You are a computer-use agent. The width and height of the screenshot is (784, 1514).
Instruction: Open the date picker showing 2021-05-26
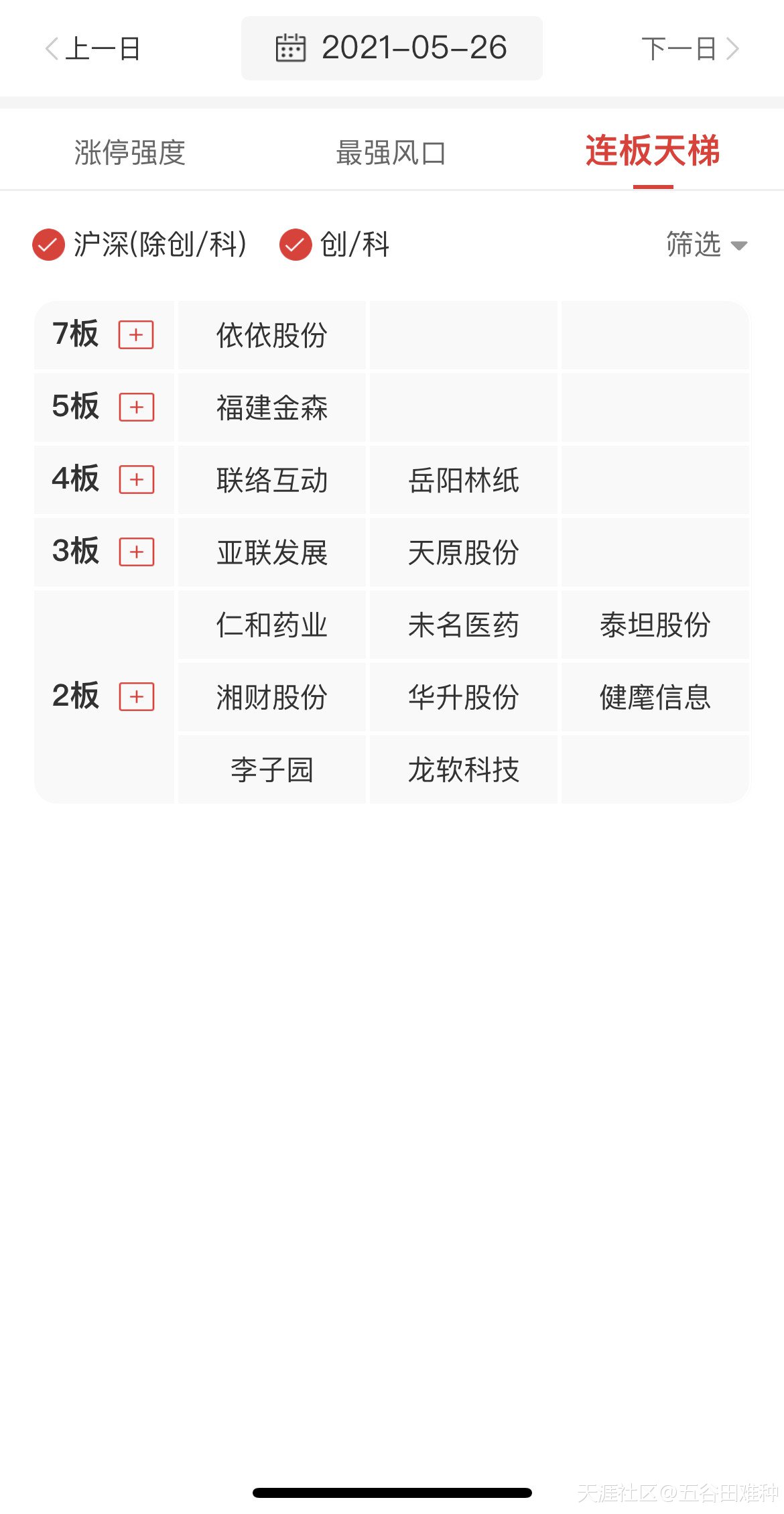[x=392, y=48]
